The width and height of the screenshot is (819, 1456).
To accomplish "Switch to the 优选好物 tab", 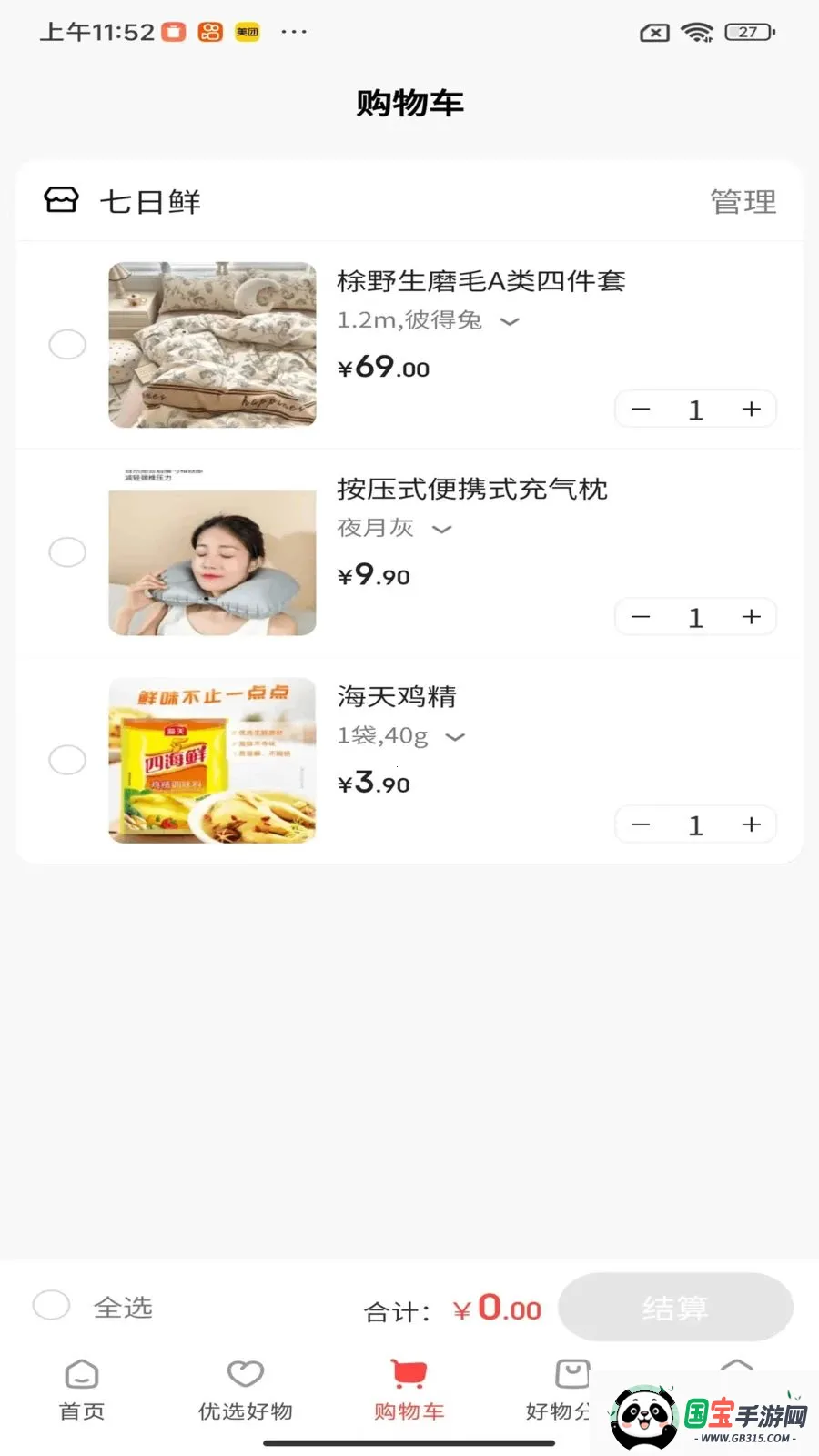I will pos(246,1390).
